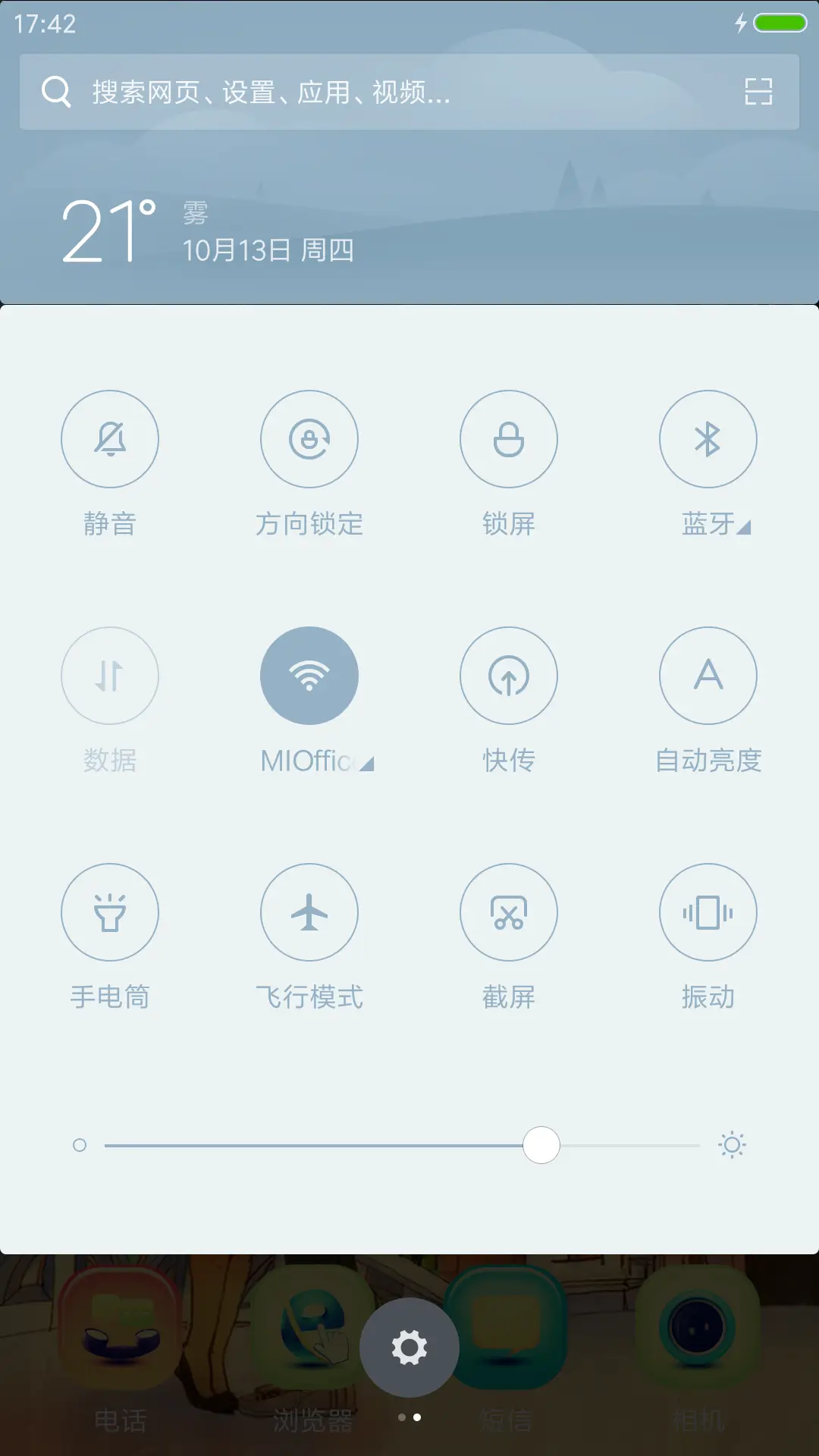Toggle orientation lock (方向锁定)

(309, 439)
